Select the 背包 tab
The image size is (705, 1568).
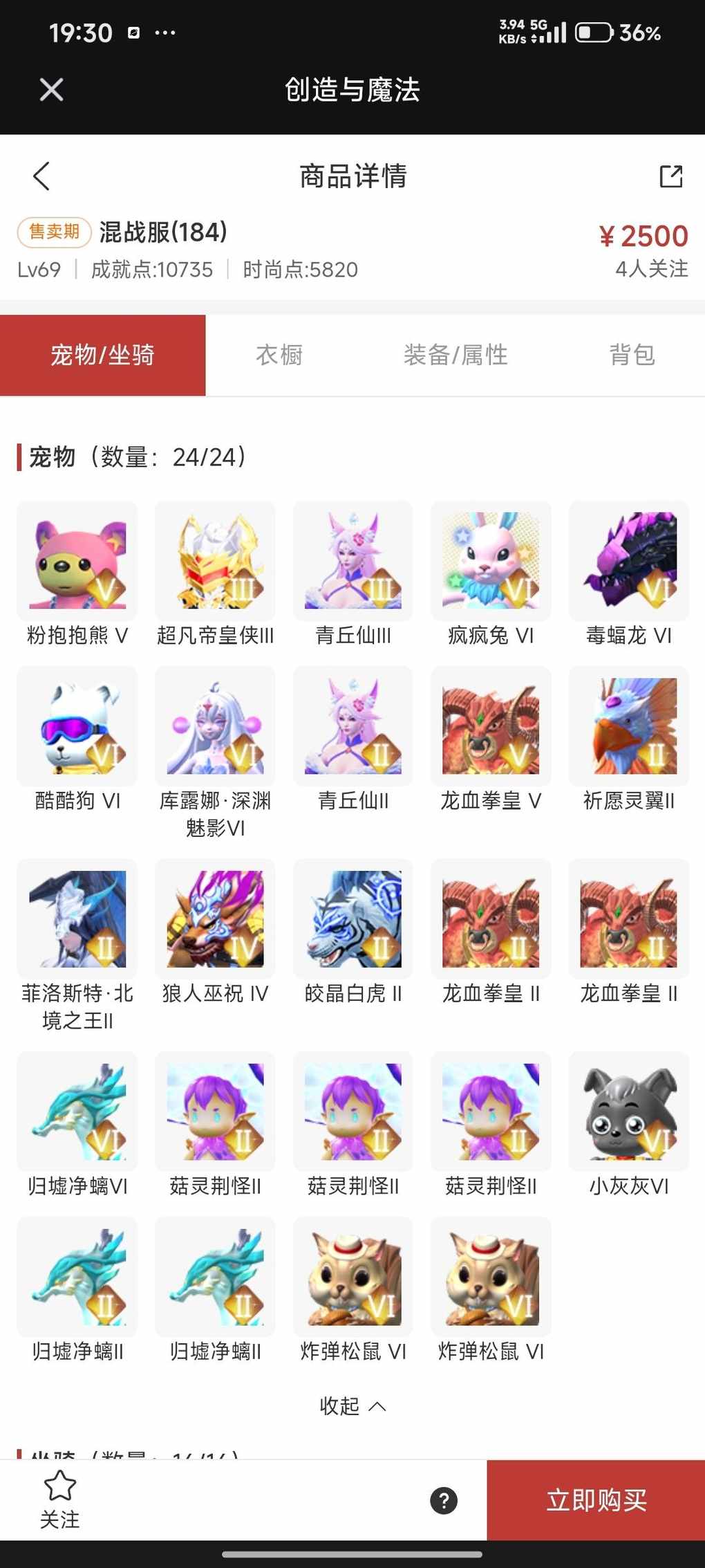(x=632, y=356)
